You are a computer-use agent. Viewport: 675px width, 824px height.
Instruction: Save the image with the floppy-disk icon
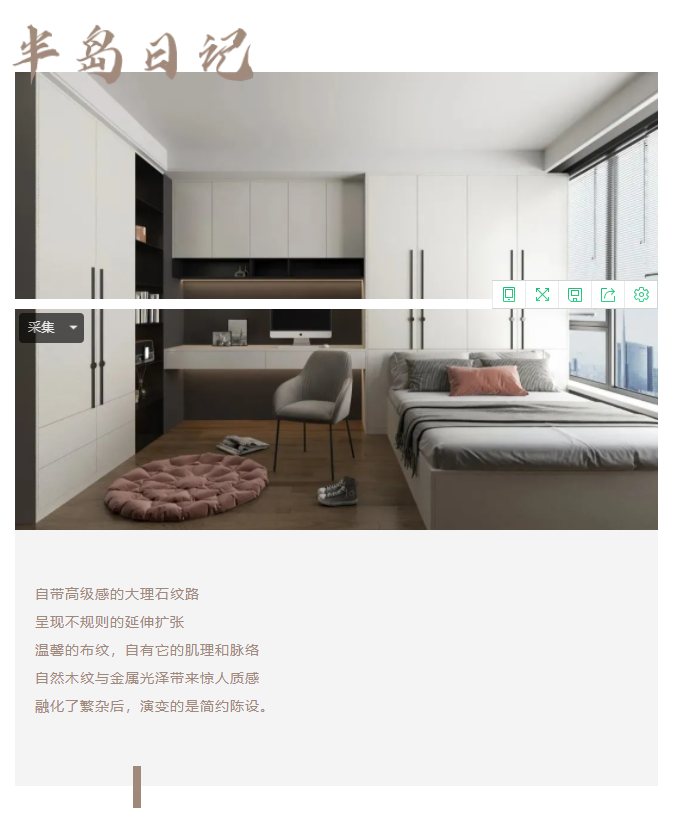tap(575, 294)
